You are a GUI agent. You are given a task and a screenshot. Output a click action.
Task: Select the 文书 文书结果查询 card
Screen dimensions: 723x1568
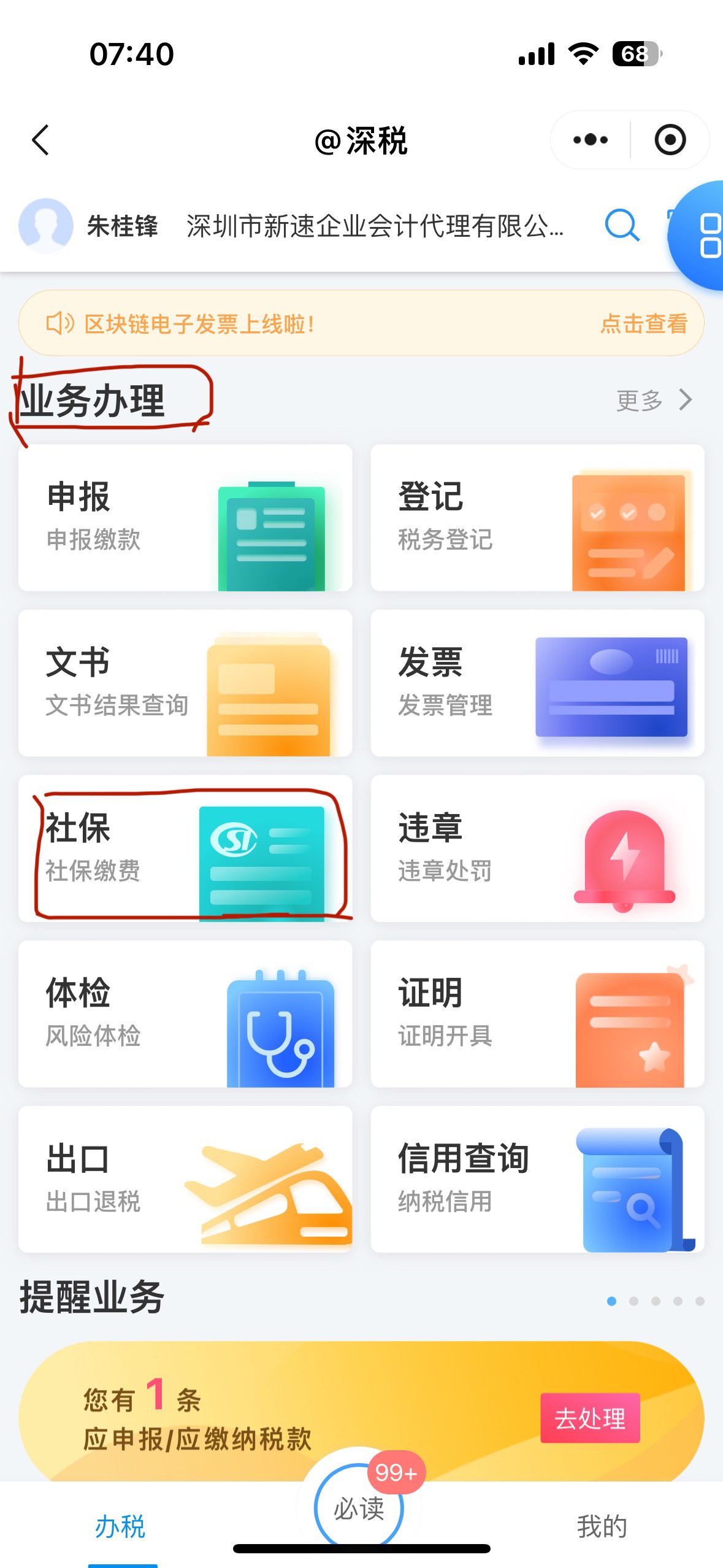coord(185,683)
